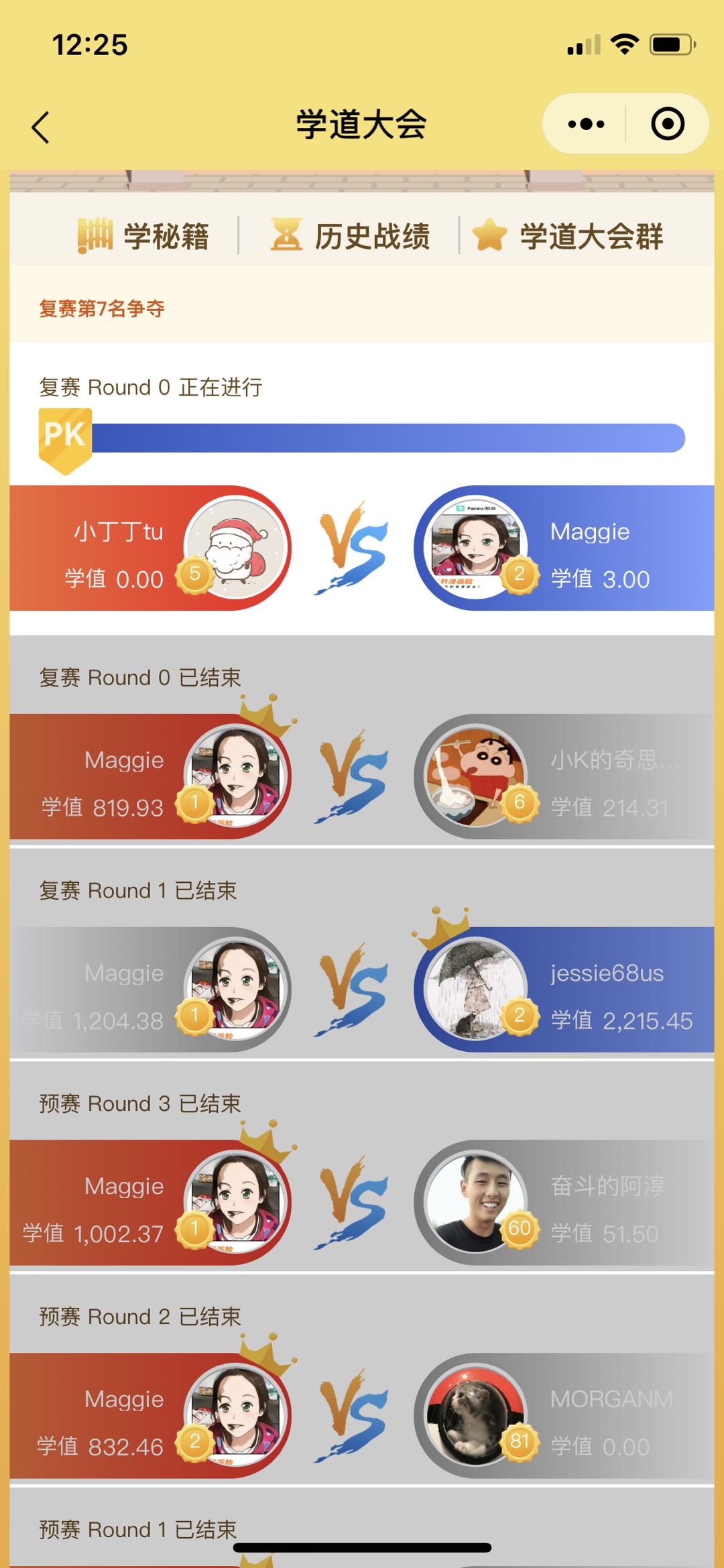This screenshot has height=1568, width=724.
Task: View finished match Maggie vs 小K的奇思
Action: click(x=362, y=776)
